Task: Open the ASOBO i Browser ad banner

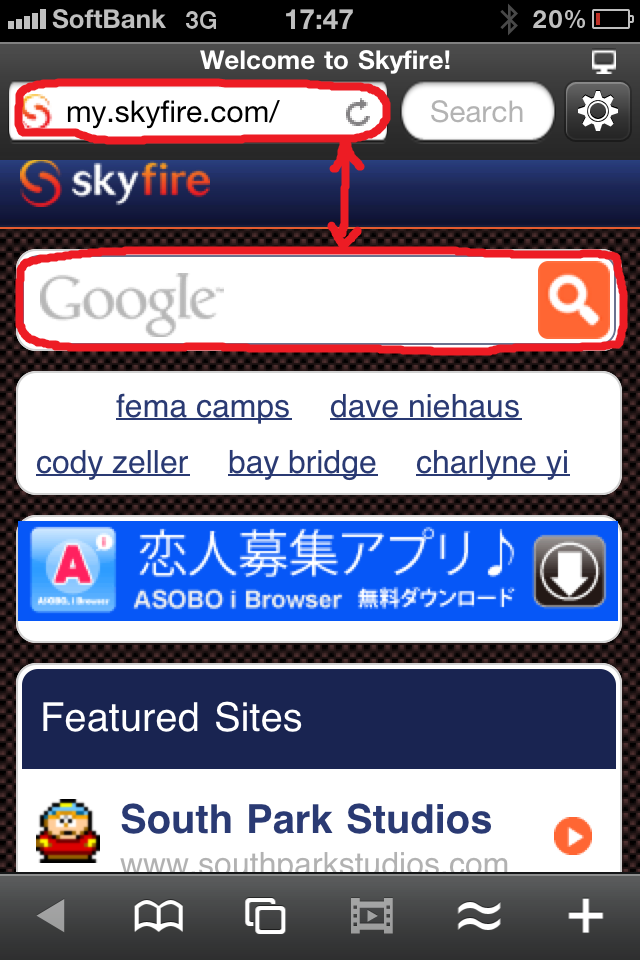Action: coord(319,572)
